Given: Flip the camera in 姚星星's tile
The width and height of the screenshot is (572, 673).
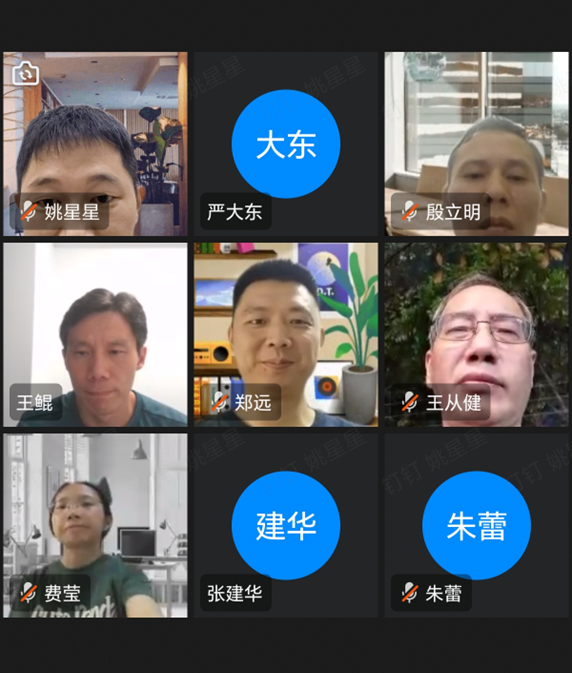Looking at the screenshot, I should [26, 74].
